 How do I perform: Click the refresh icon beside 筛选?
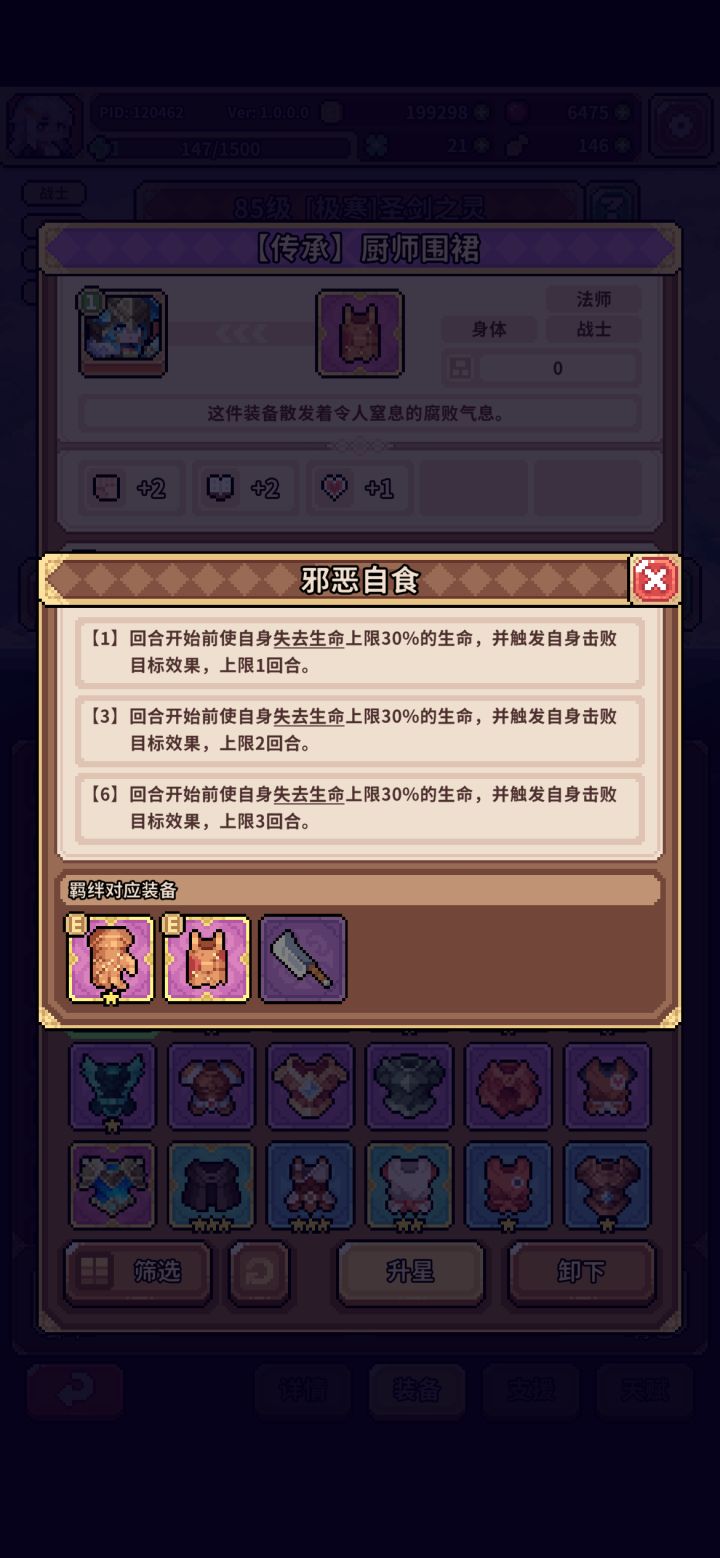point(260,1271)
